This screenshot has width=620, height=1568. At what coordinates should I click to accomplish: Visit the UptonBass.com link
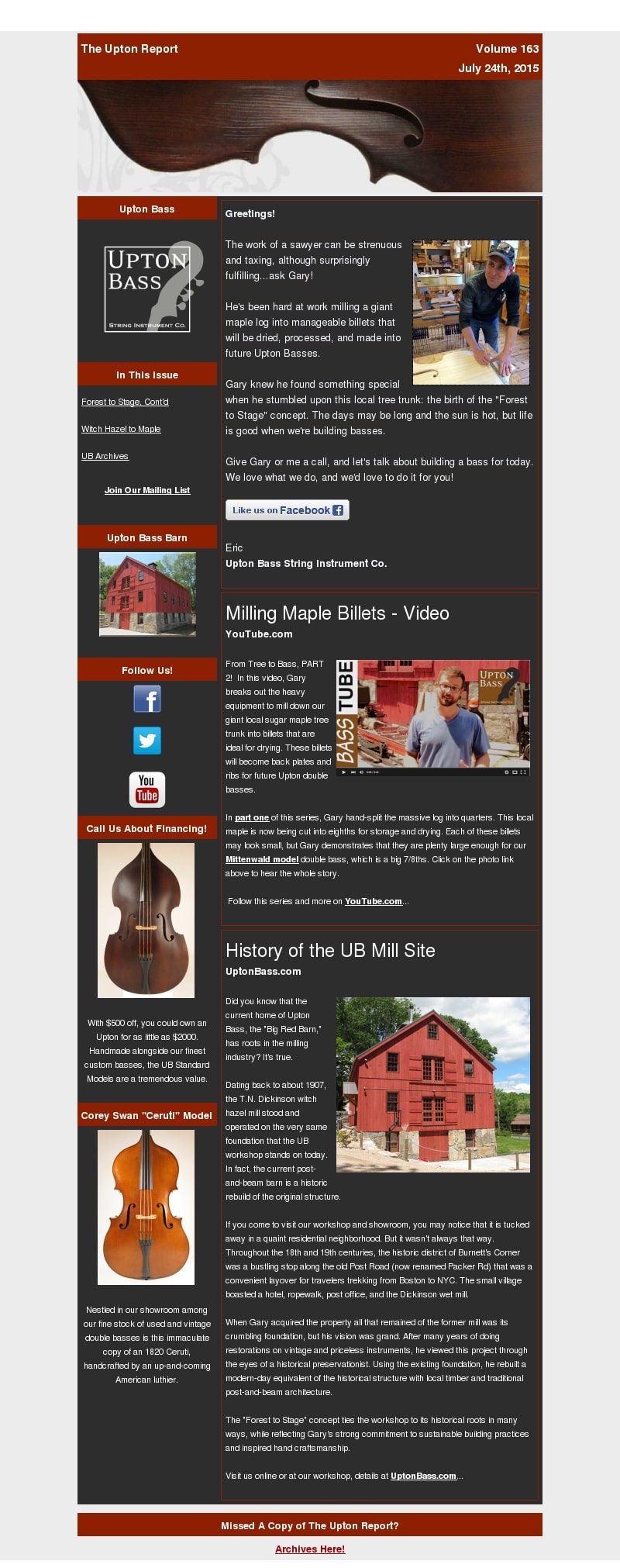(423, 1476)
